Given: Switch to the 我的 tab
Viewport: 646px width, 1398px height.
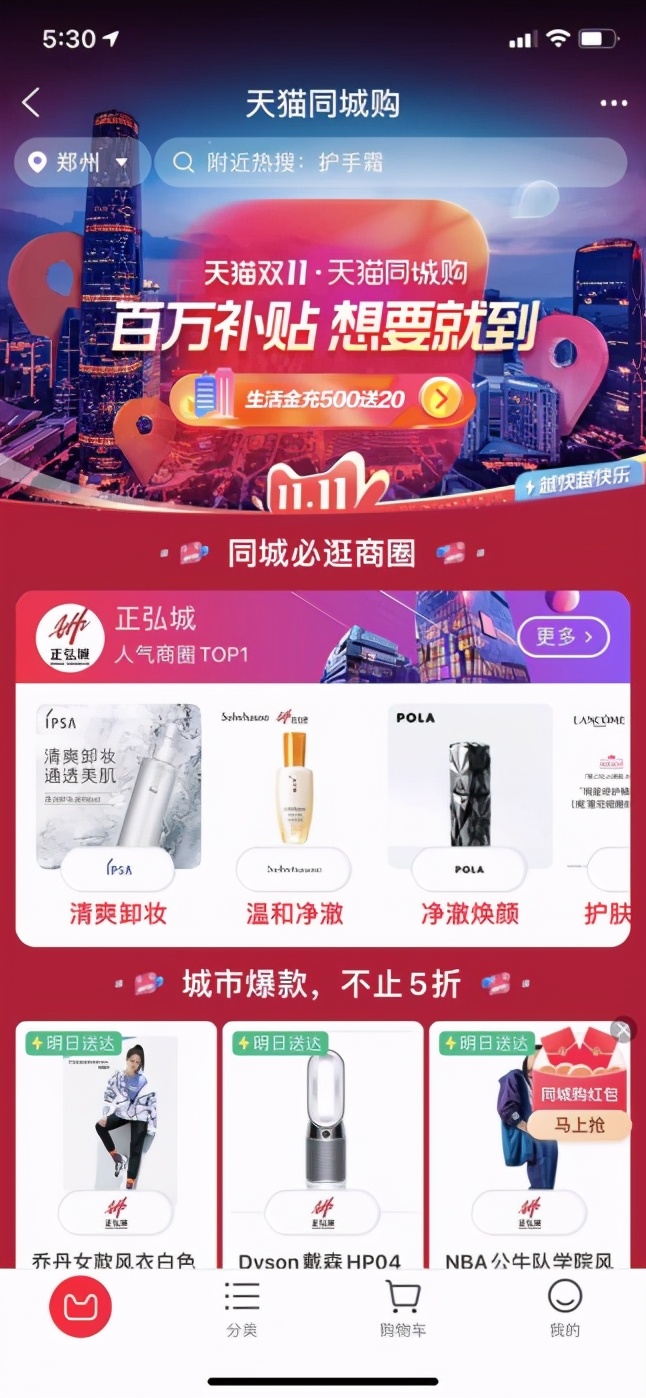Looking at the screenshot, I should pos(565,1308).
